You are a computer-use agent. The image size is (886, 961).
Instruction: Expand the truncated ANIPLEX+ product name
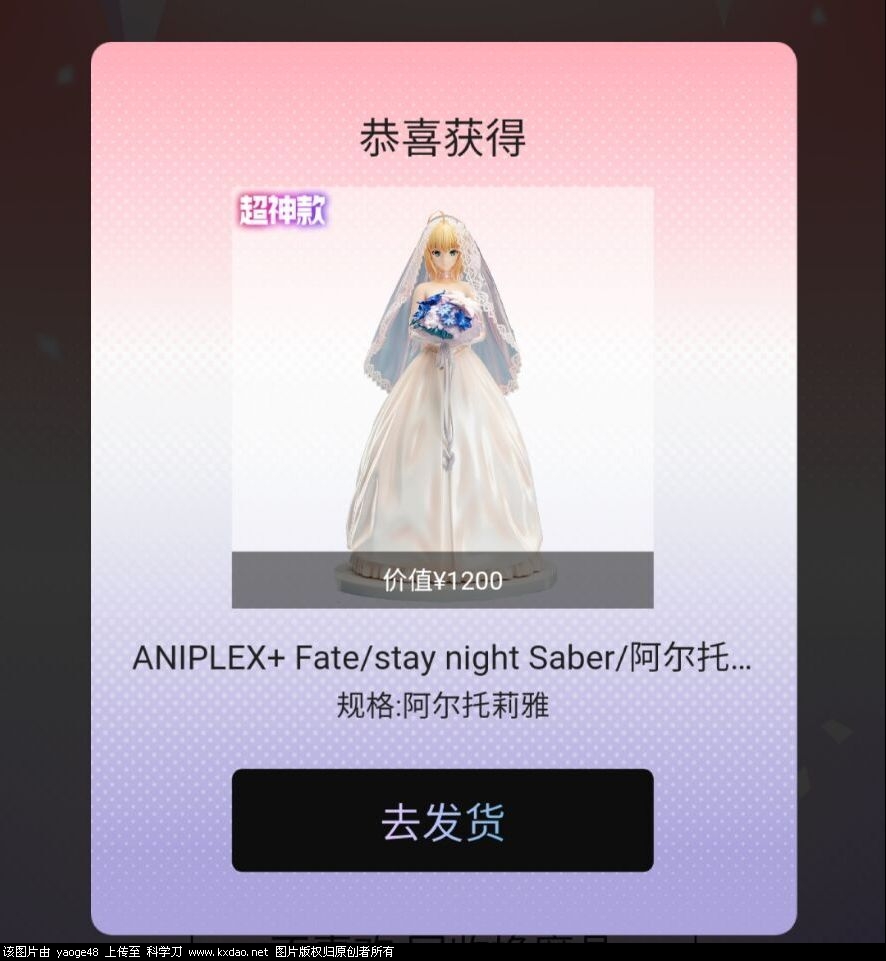tap(441, 659)
